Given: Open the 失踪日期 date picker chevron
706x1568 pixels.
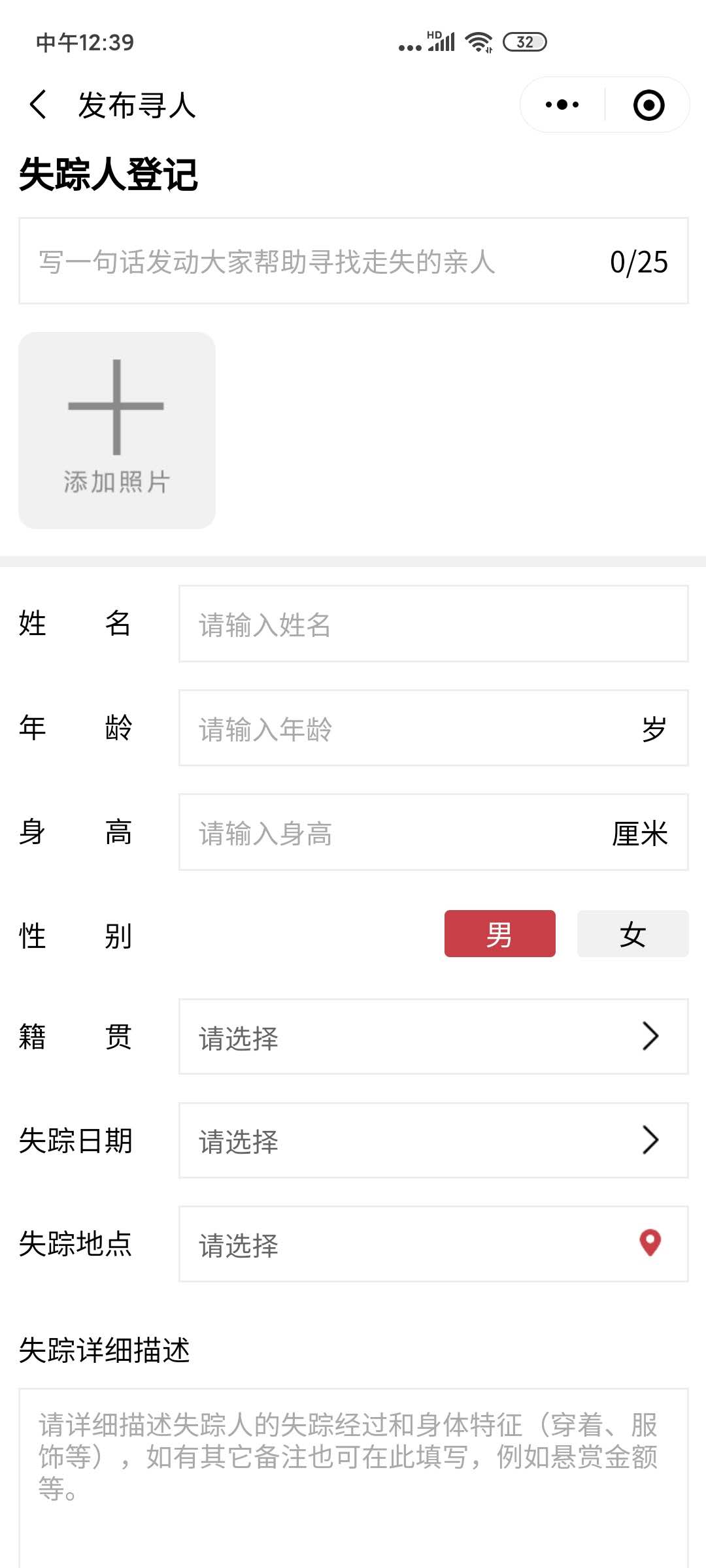Looking at the screenshot, I should point(649,1141).
